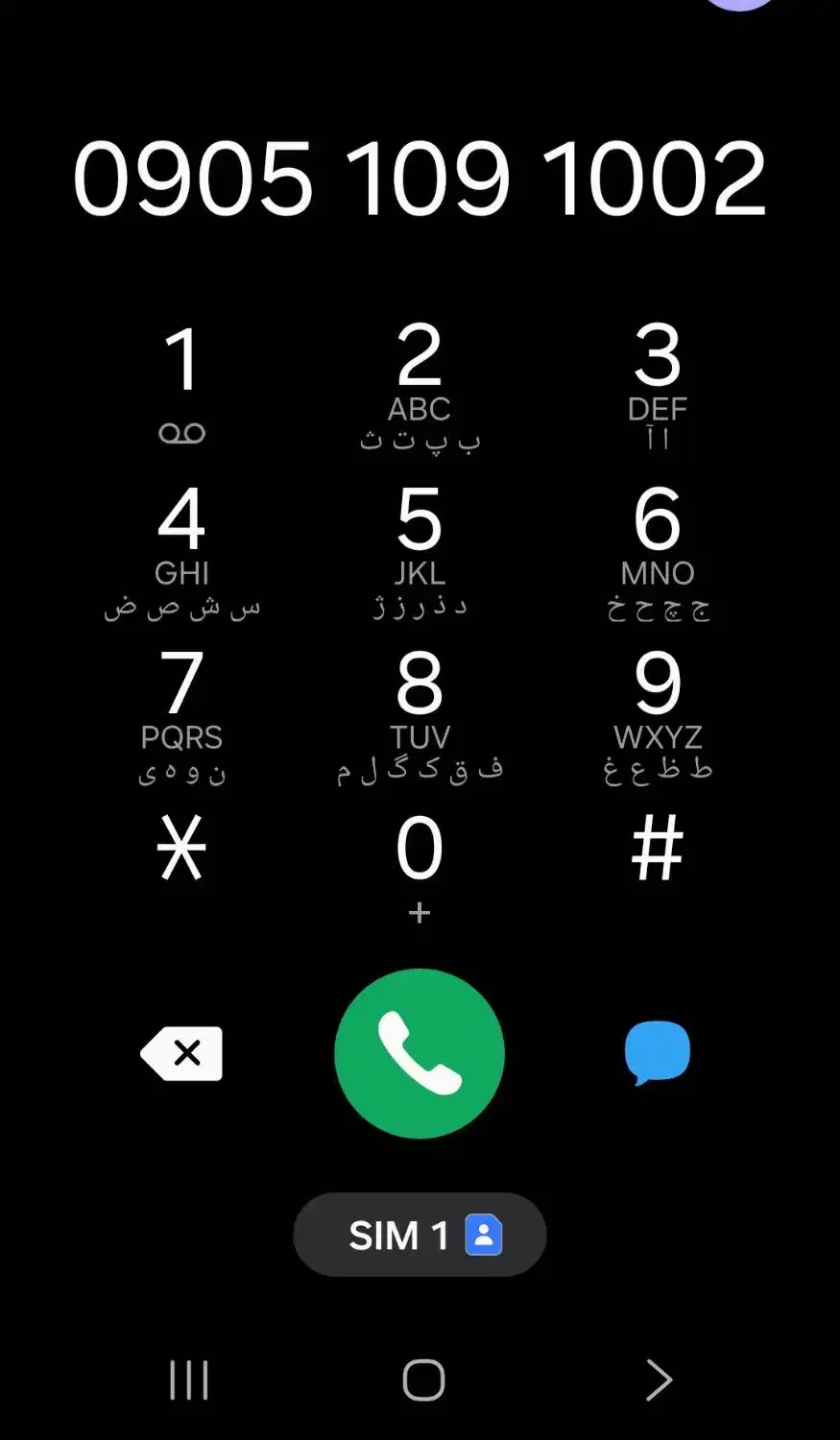Open the SIM 1 selector

(x=420, y=1235)
